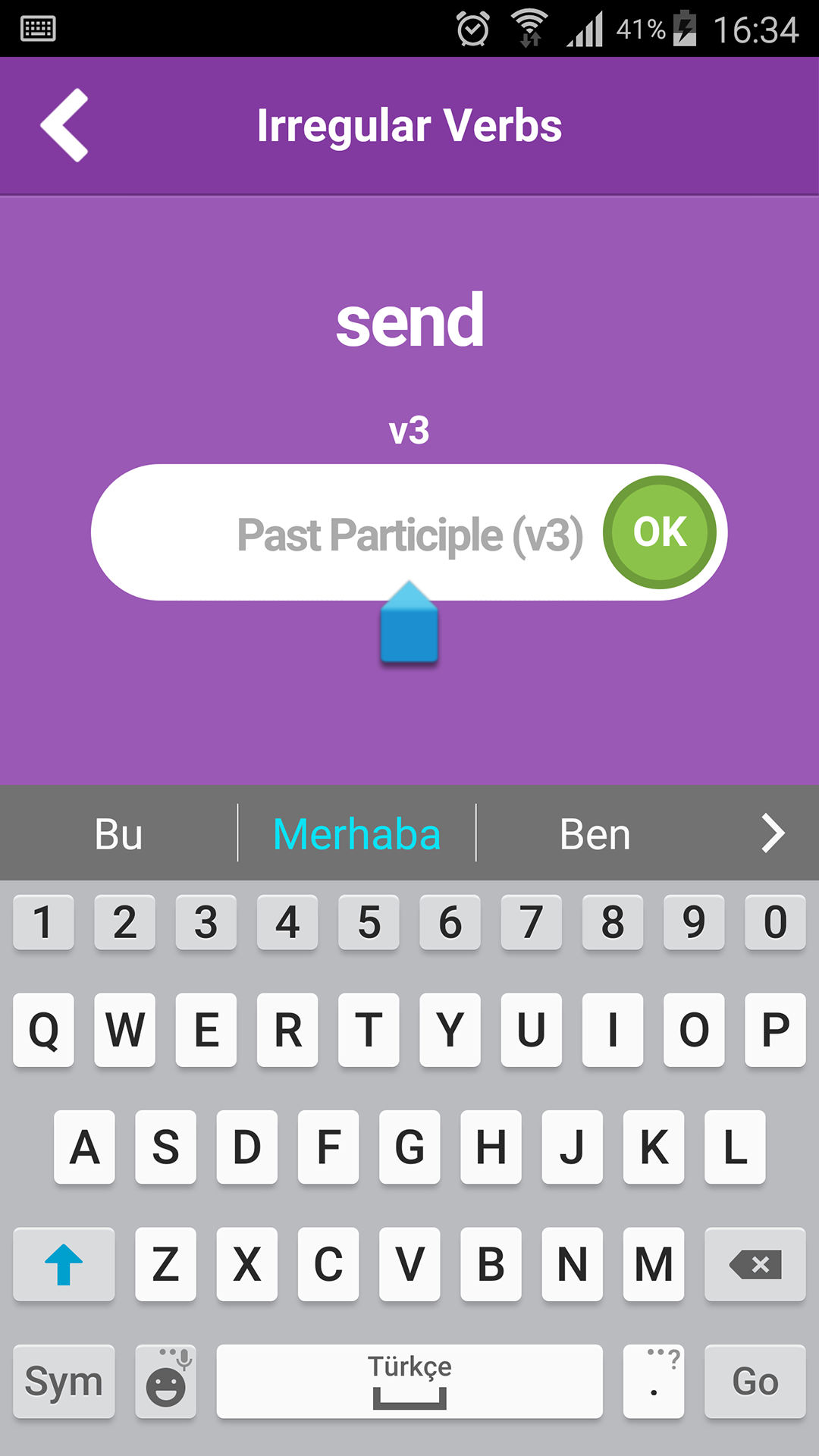Tap the keyboard icon in the status bar
The width and height of the screenshot is (819, 1456).
[36, 29]
